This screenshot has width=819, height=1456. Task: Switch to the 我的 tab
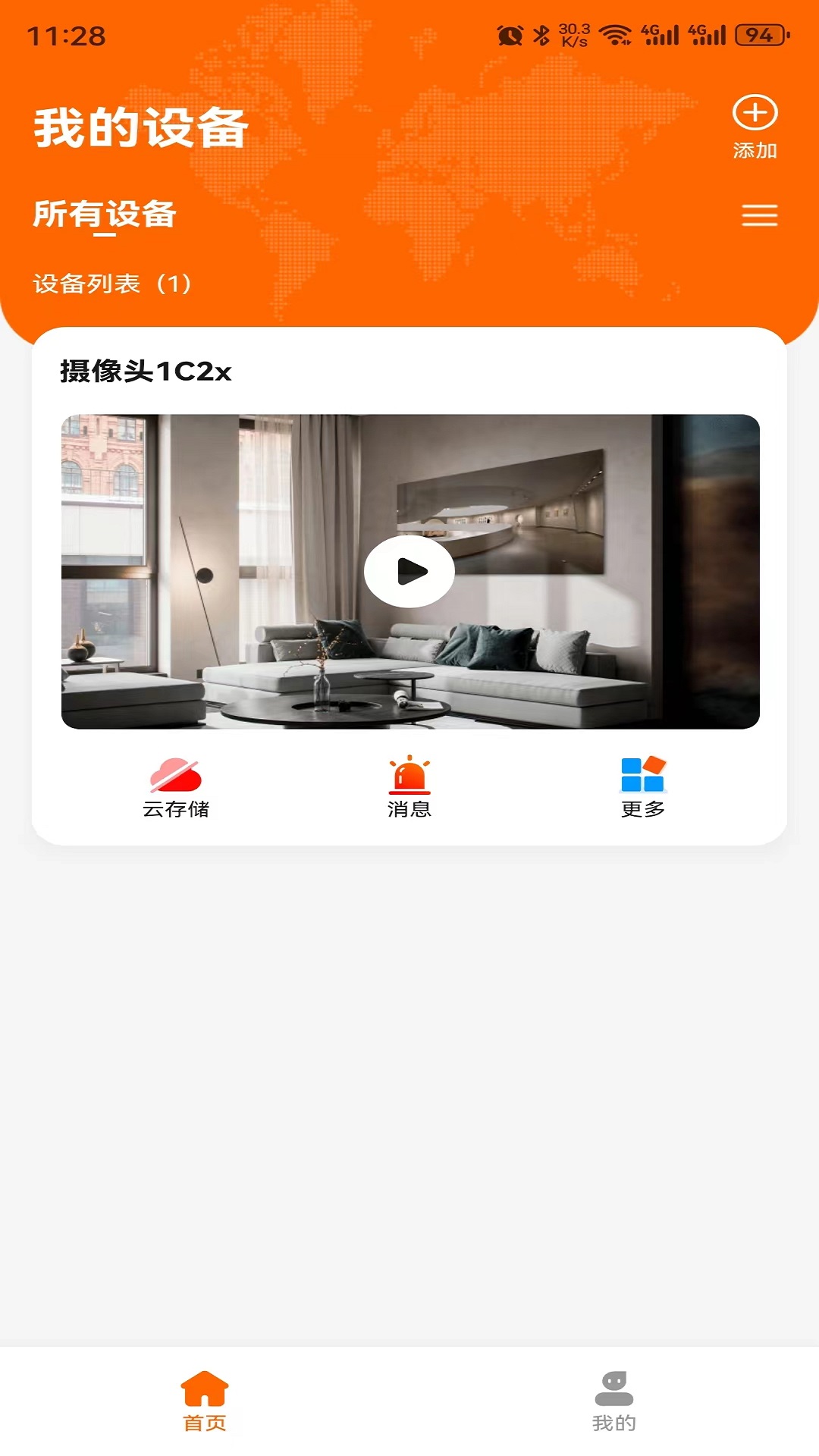tap(614, 1401)
